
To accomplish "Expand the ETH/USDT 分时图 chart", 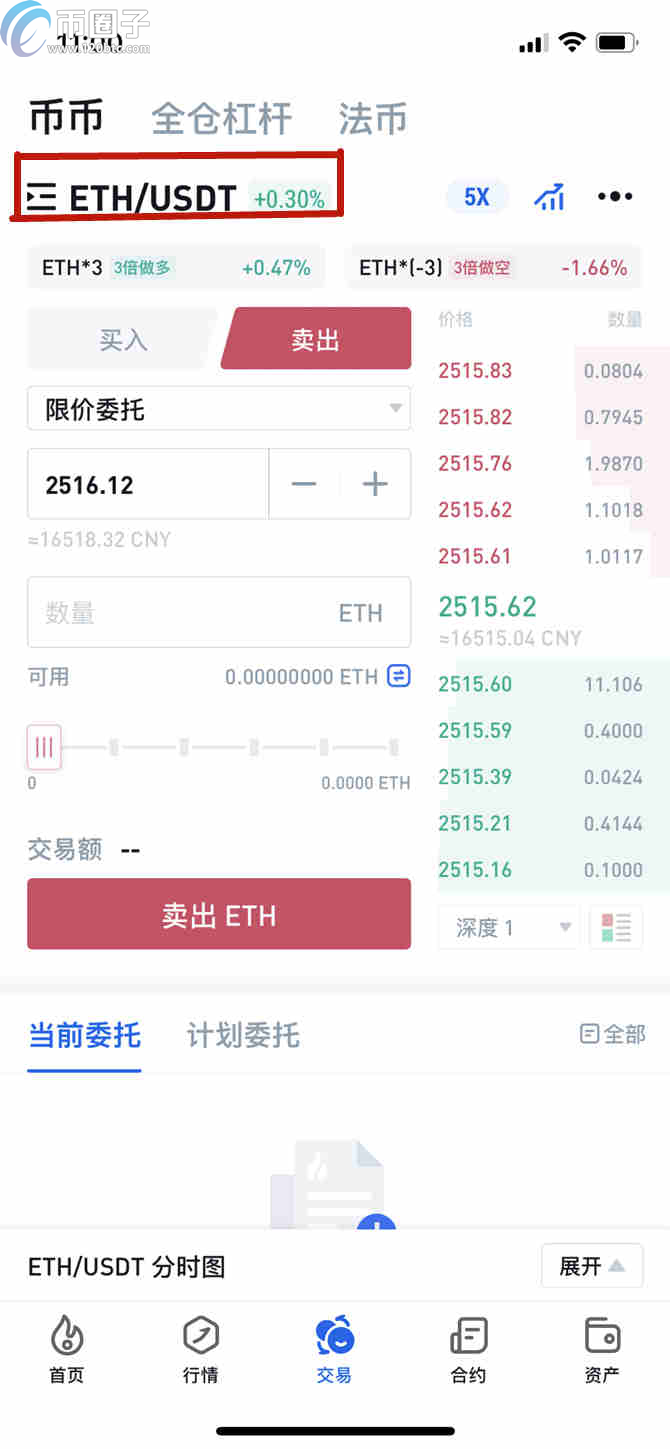I will 591,1266.
